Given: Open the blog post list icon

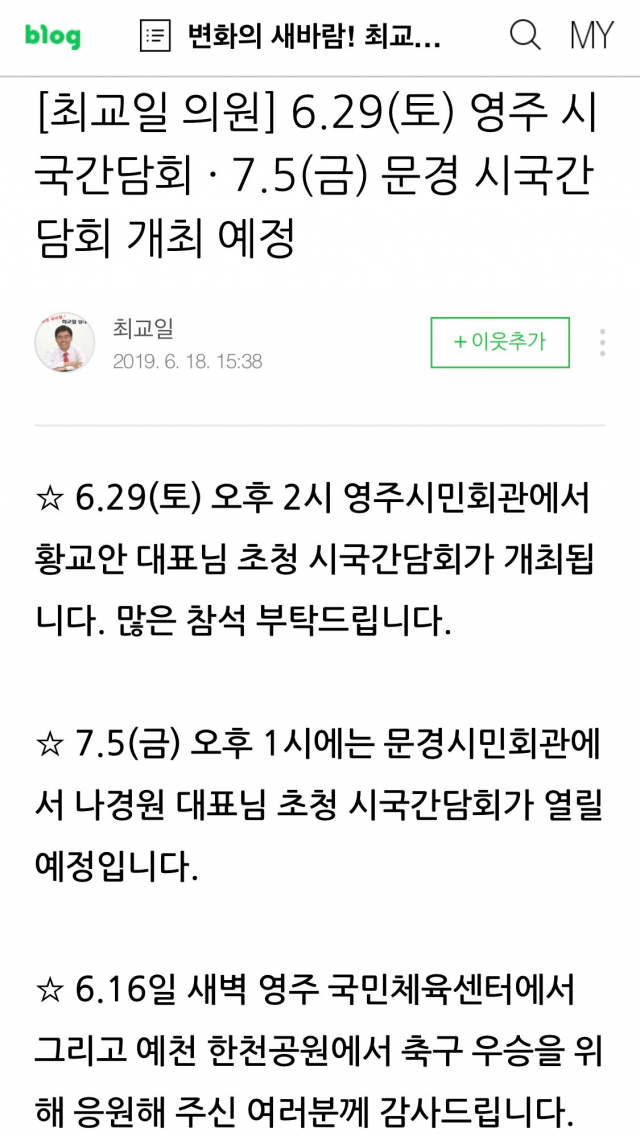Looking at the screenshot, I should pyautogui.click(x=155, y=37).
